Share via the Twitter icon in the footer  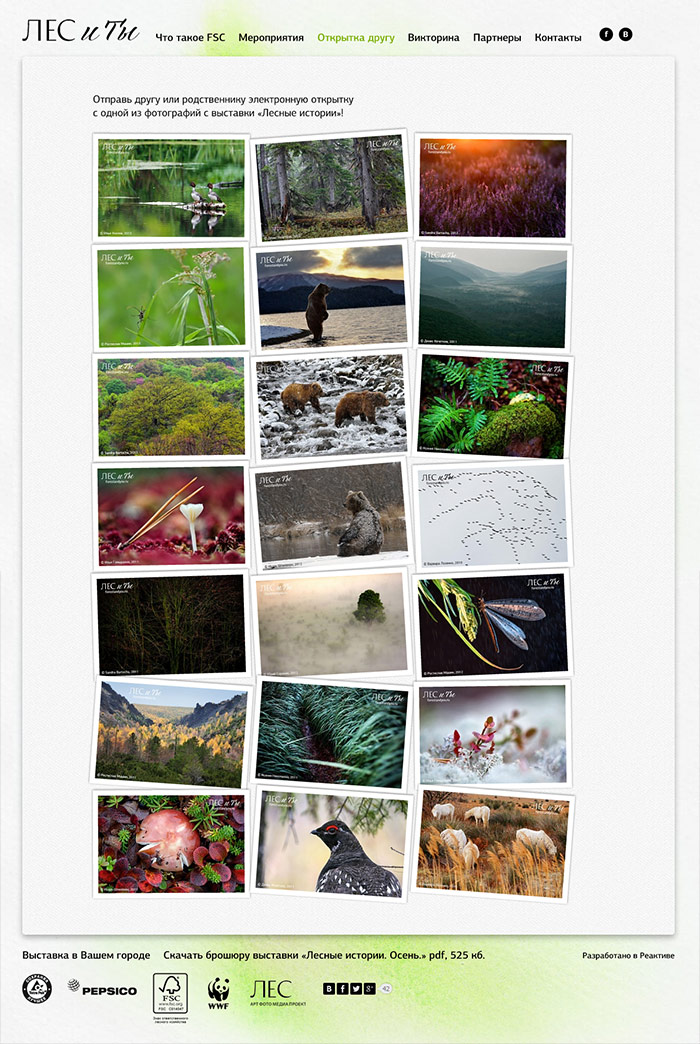click(357, 989)
